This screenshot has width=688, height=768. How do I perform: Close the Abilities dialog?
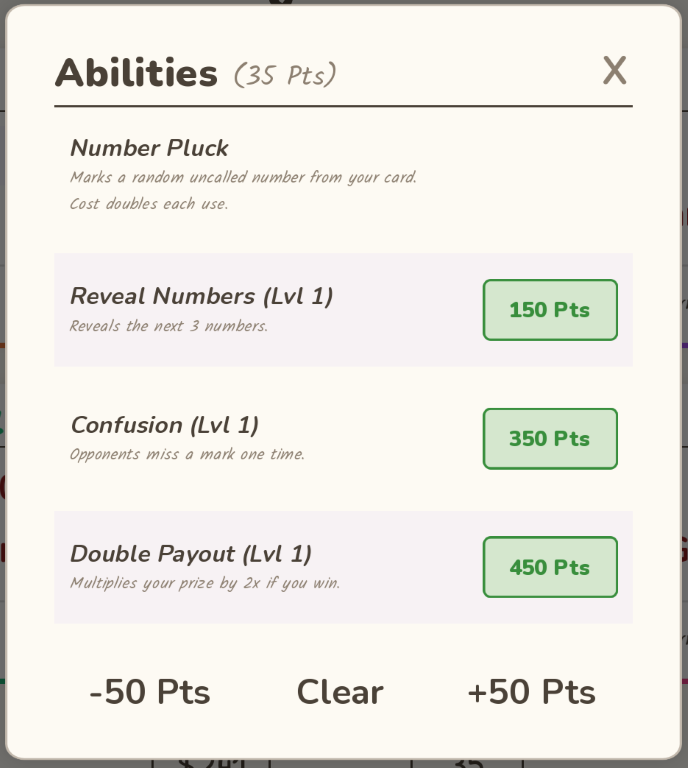(x=614, y=70)
